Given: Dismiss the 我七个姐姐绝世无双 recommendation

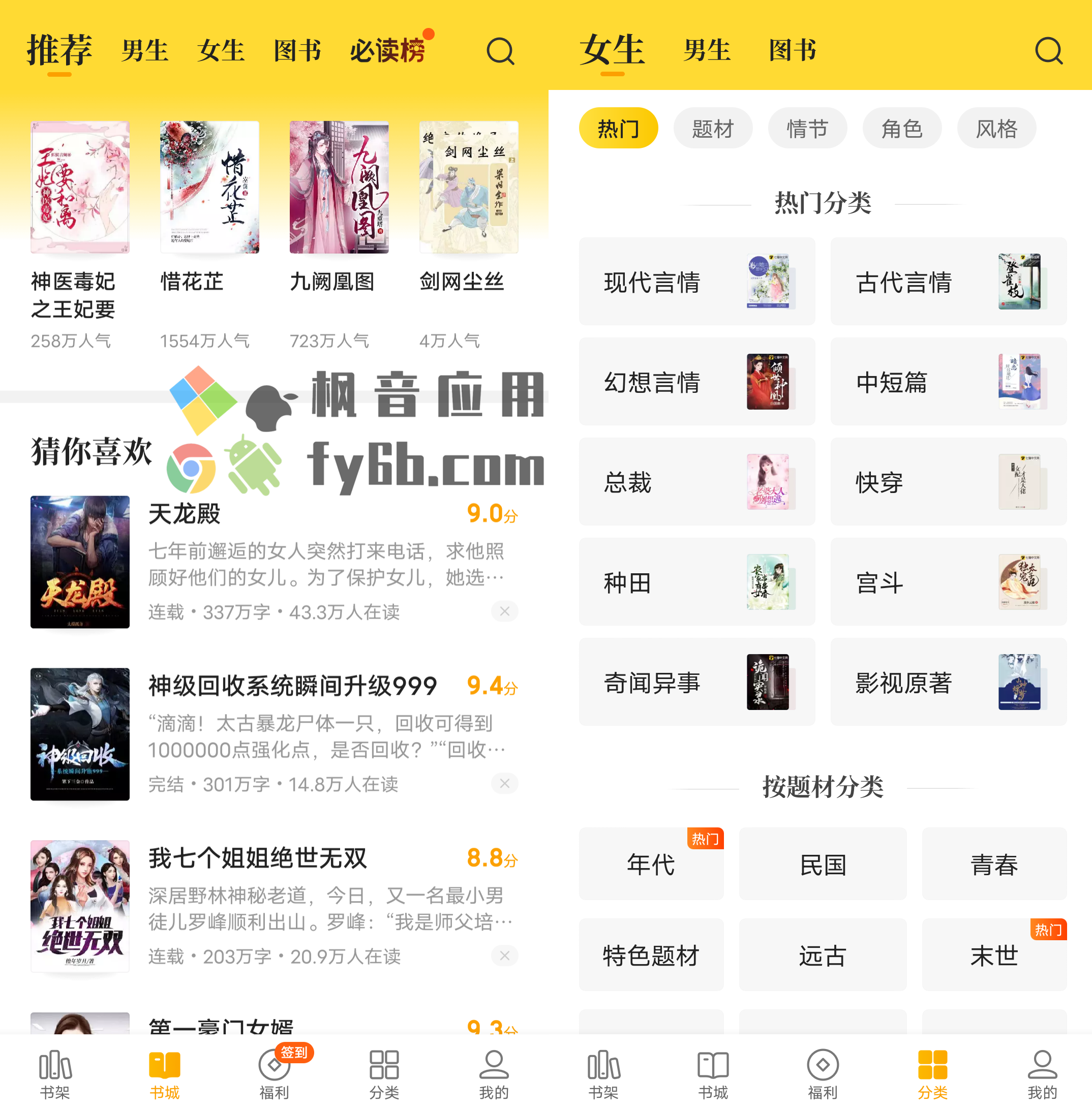Looking at the screenshot, I should coord(504,955).
